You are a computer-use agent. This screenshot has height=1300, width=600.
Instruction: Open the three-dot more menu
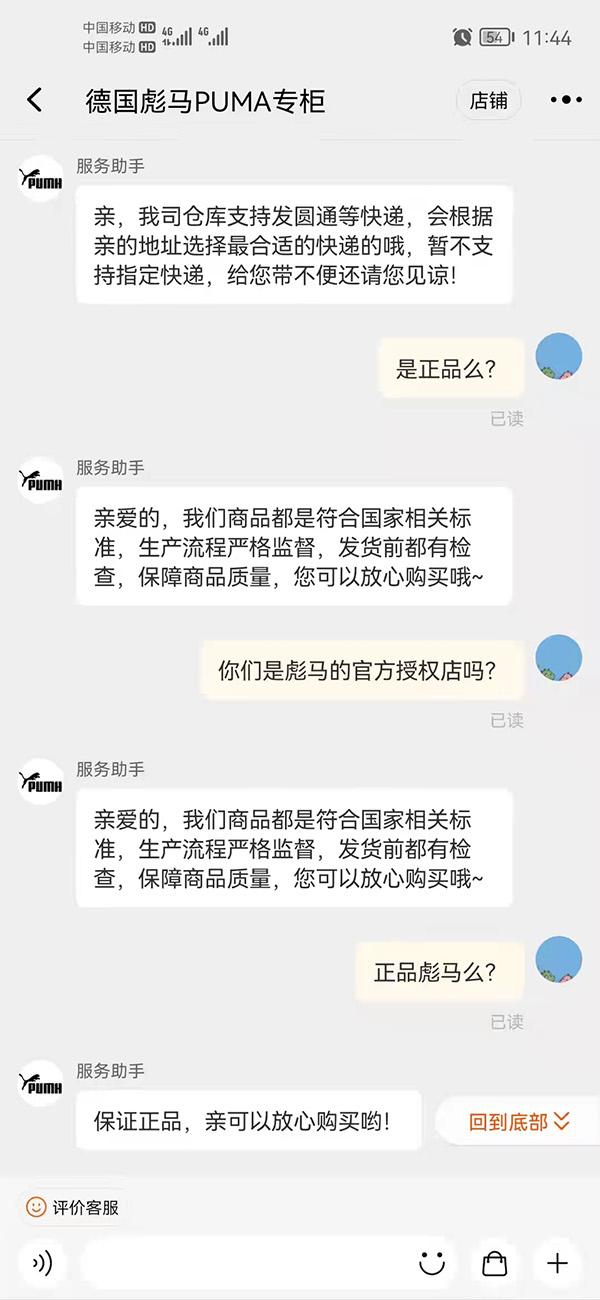point(565,100)
